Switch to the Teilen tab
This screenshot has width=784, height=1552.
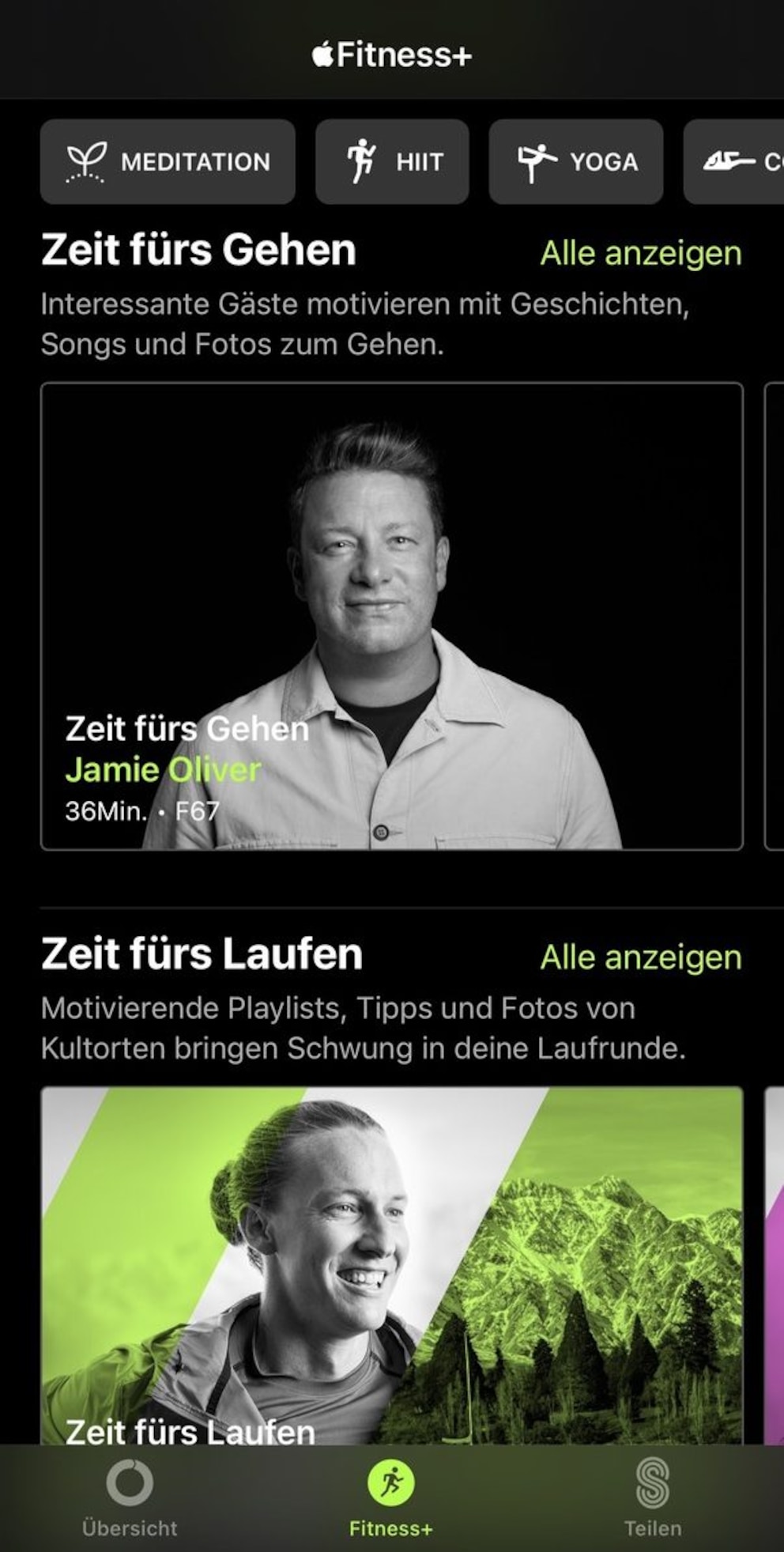pos(653,1498)
